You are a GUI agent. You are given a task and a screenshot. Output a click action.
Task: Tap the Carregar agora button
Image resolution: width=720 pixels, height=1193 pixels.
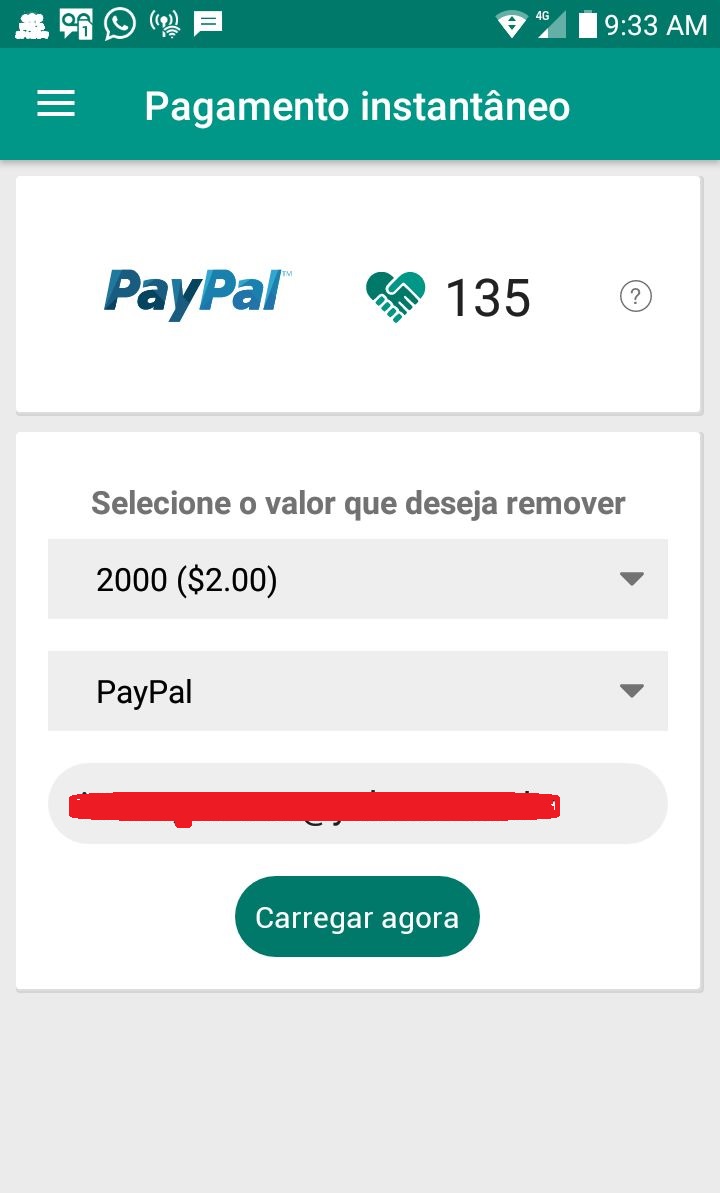(x=357, y=917)
